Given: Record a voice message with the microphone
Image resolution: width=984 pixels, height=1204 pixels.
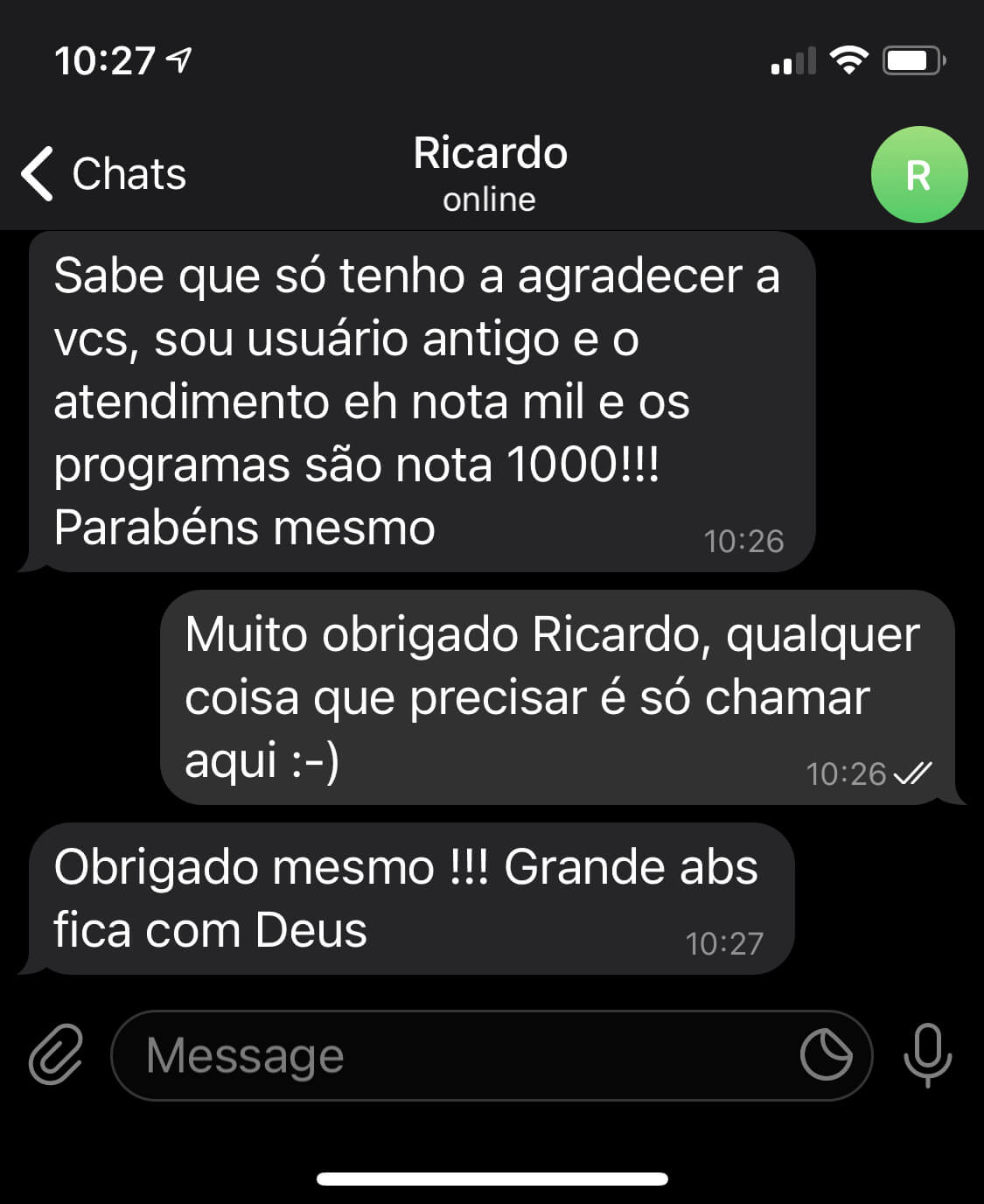Looking at the screenshot, I should (x=927, y=1054).
